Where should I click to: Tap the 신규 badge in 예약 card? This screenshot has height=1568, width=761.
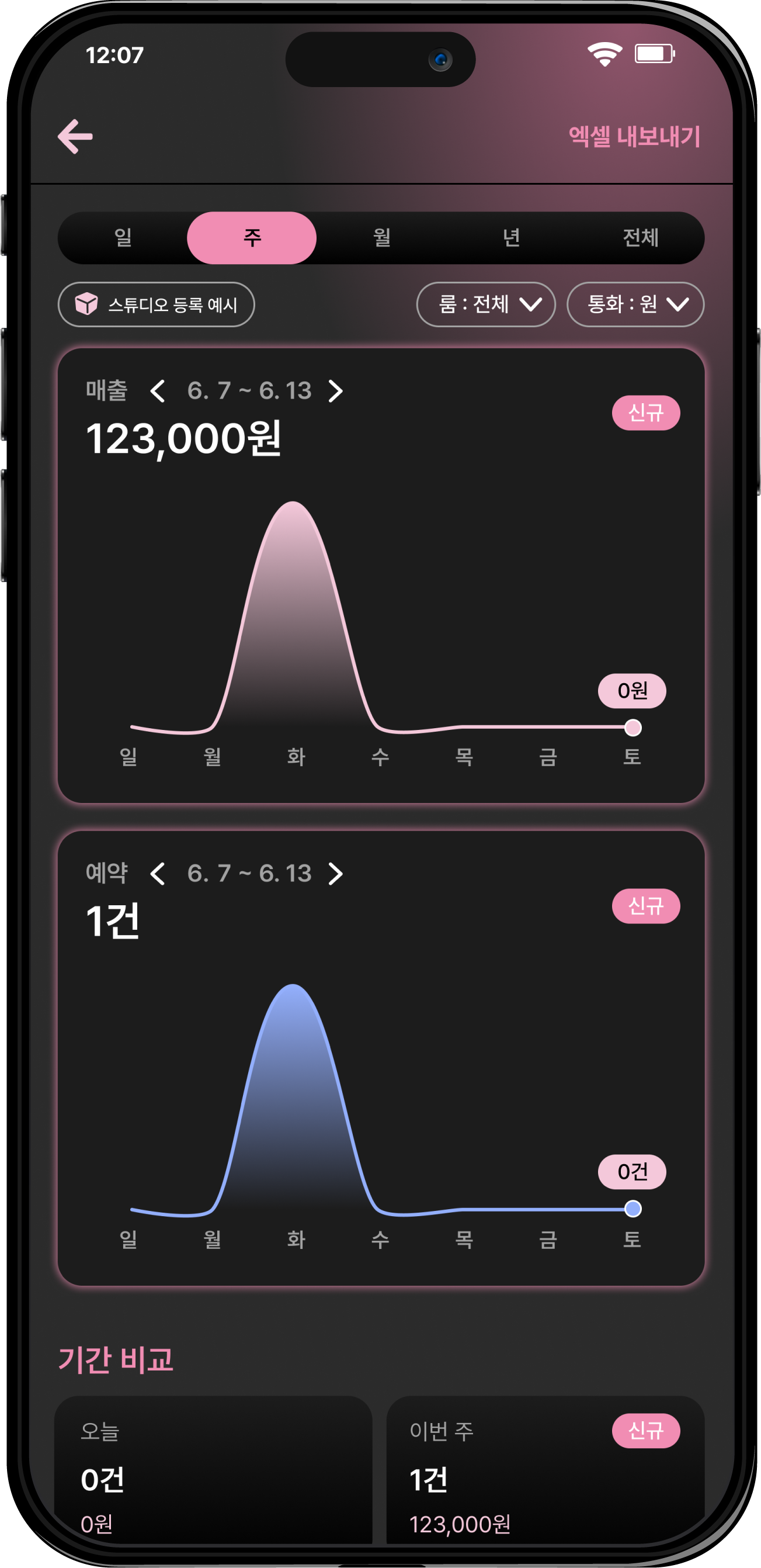[645, 906]
